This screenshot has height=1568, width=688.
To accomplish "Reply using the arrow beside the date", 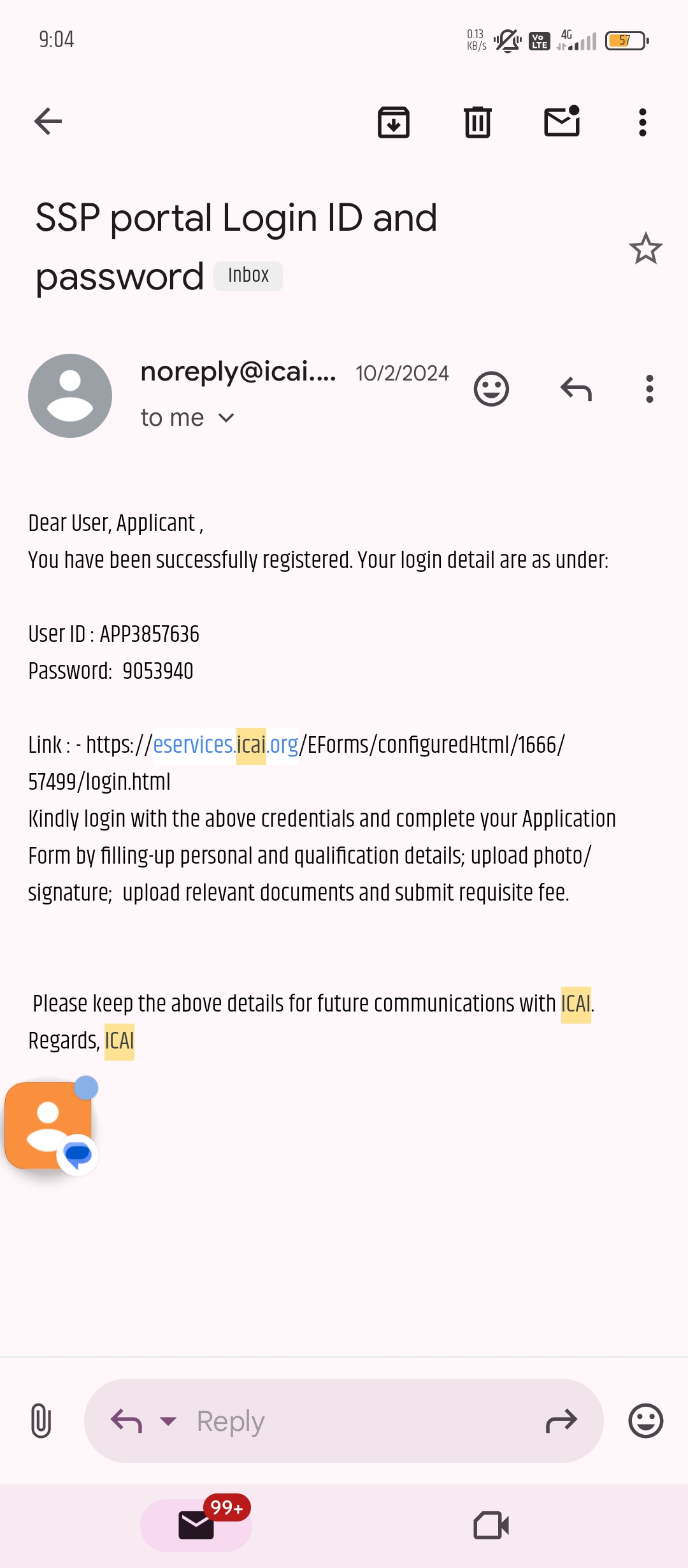I will coord(576,389).
